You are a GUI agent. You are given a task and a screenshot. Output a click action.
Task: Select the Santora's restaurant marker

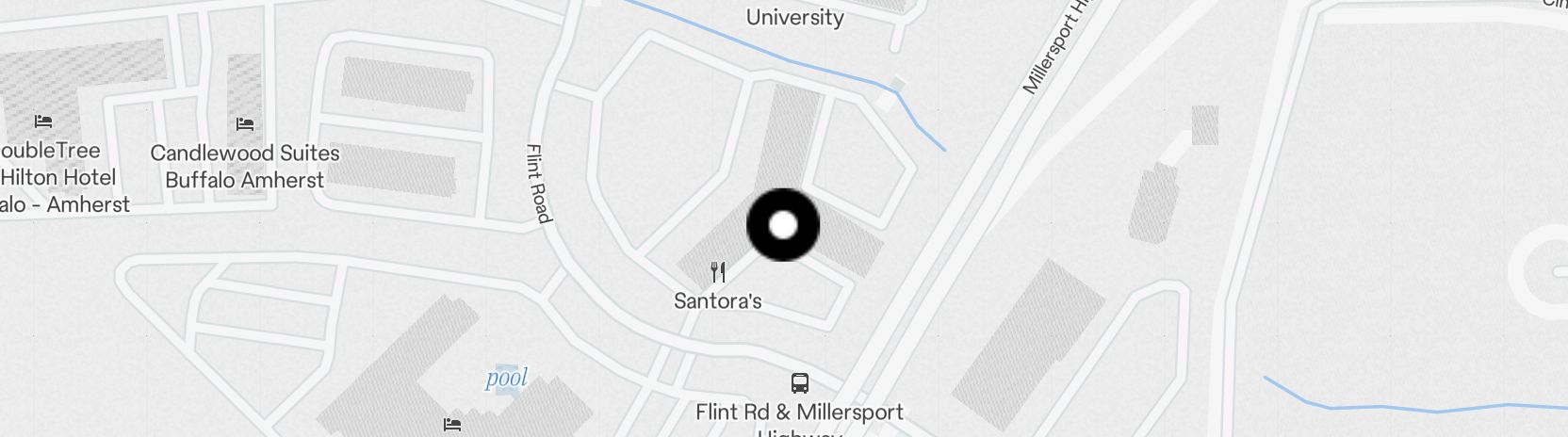tap(718, 273)
